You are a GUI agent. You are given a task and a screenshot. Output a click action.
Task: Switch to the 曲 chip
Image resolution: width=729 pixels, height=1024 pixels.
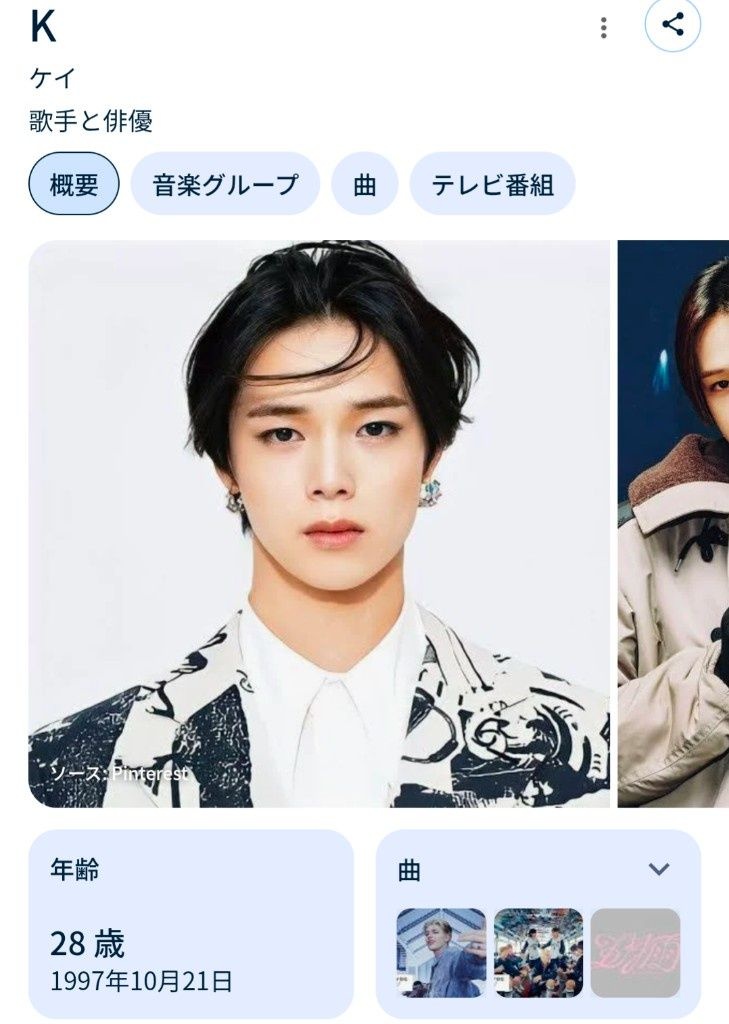point(365,184)
